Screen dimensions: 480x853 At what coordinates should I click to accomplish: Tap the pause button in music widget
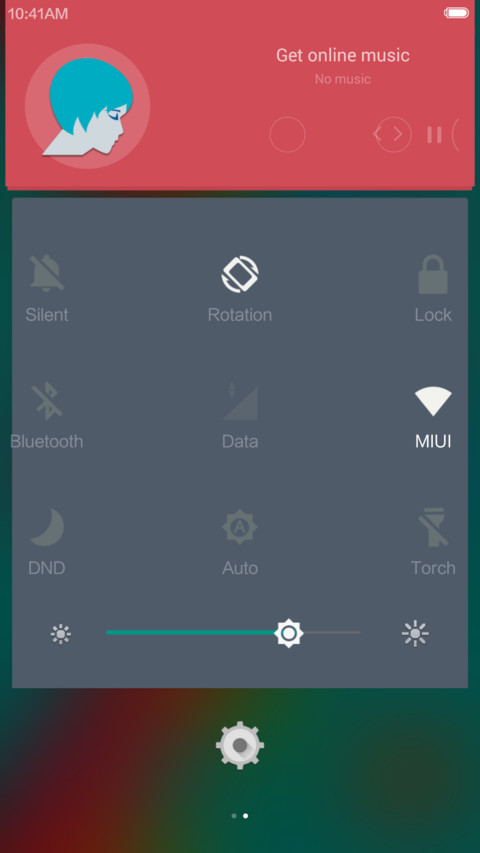[434, 134]
